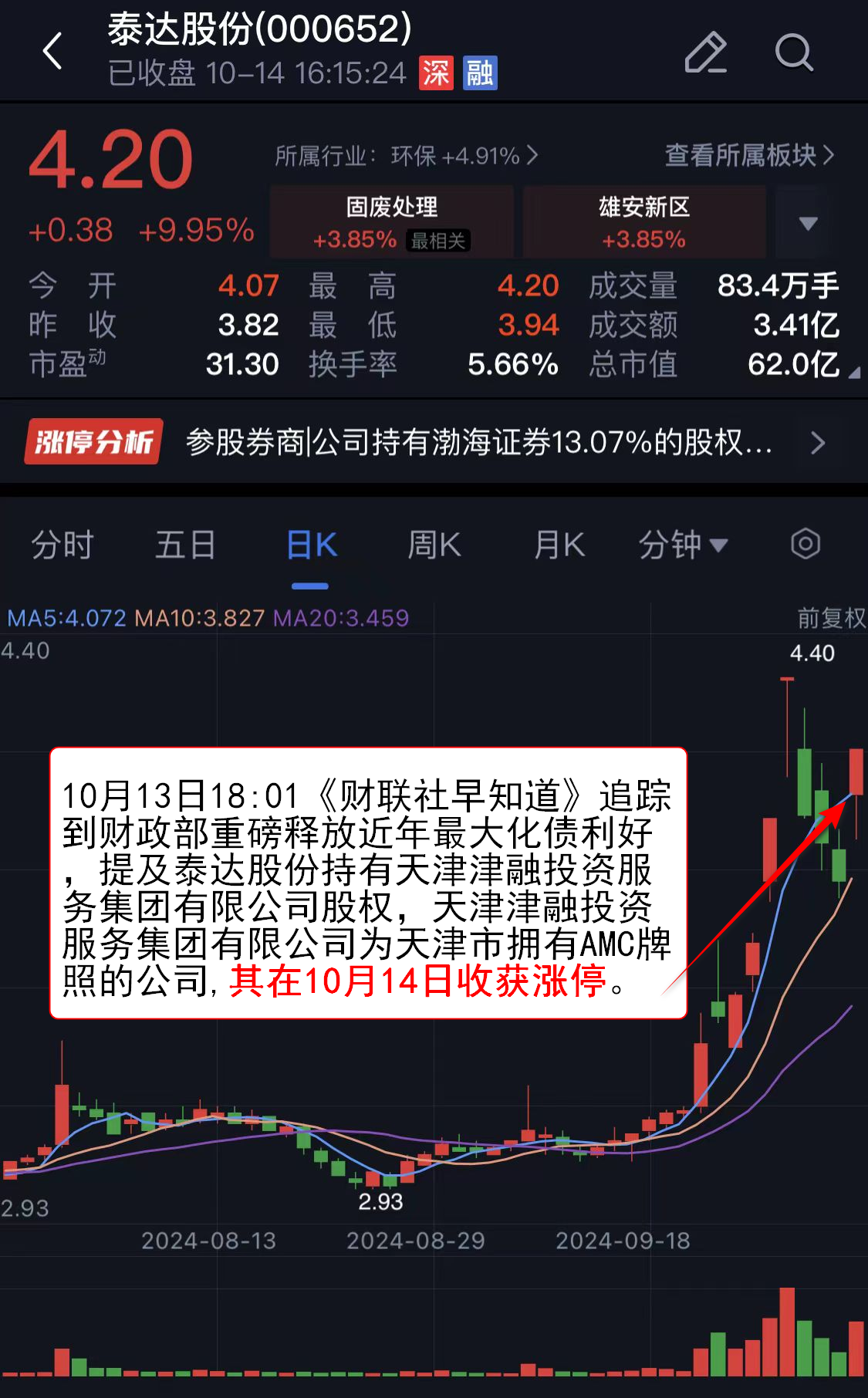Image resolution: width=868 pixels, height=1398 pixels.
Task: Open the search magnifier
Action: click(x=793, y=52)
